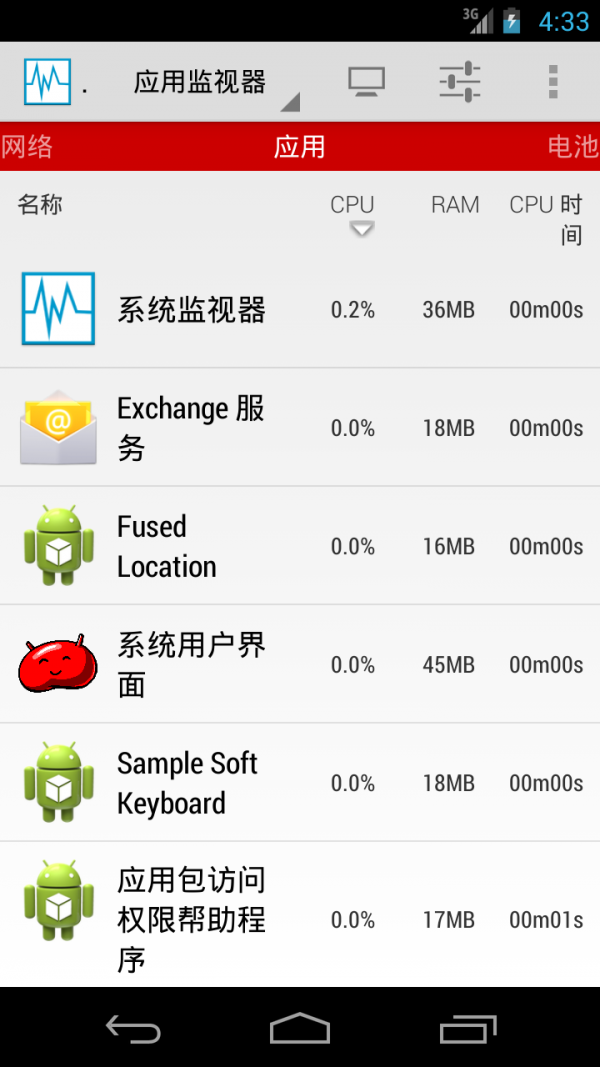Open the 应用监视器 dropdown spinner
Viewport: 600px width, 1067px height.
point(210,82)
